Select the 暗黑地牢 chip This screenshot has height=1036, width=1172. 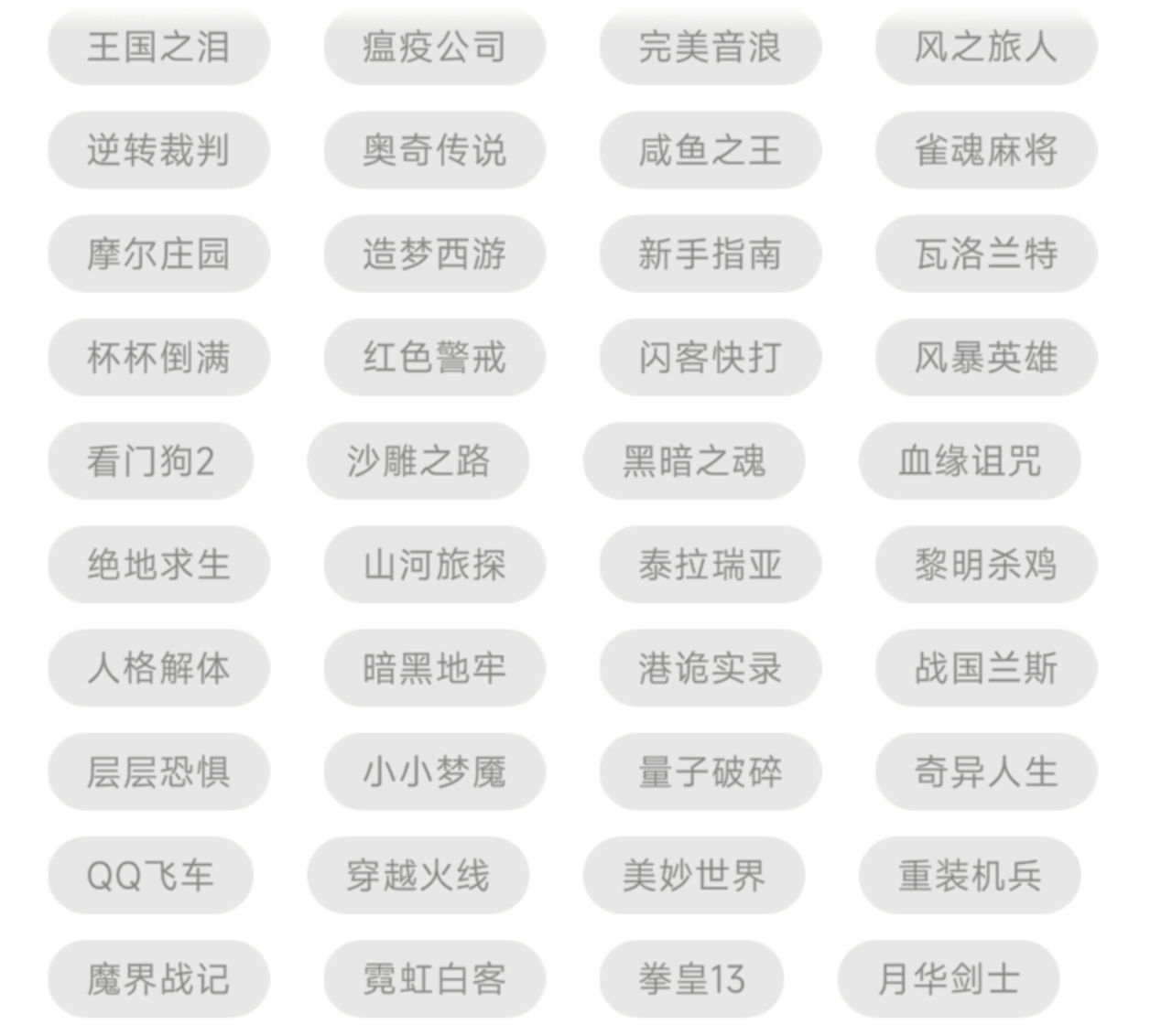pyautogui.click(x=434, y=667)
